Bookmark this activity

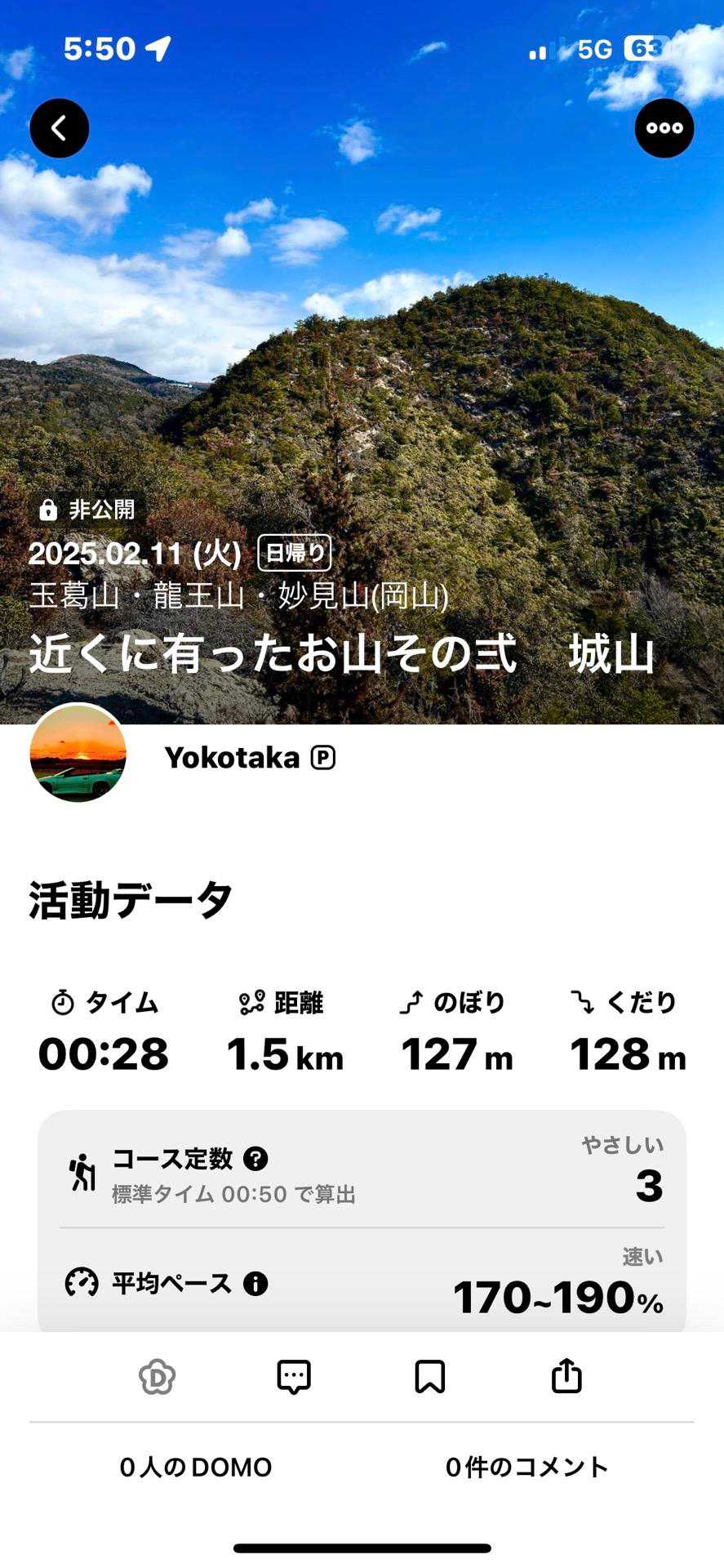tap(430, 1377)
